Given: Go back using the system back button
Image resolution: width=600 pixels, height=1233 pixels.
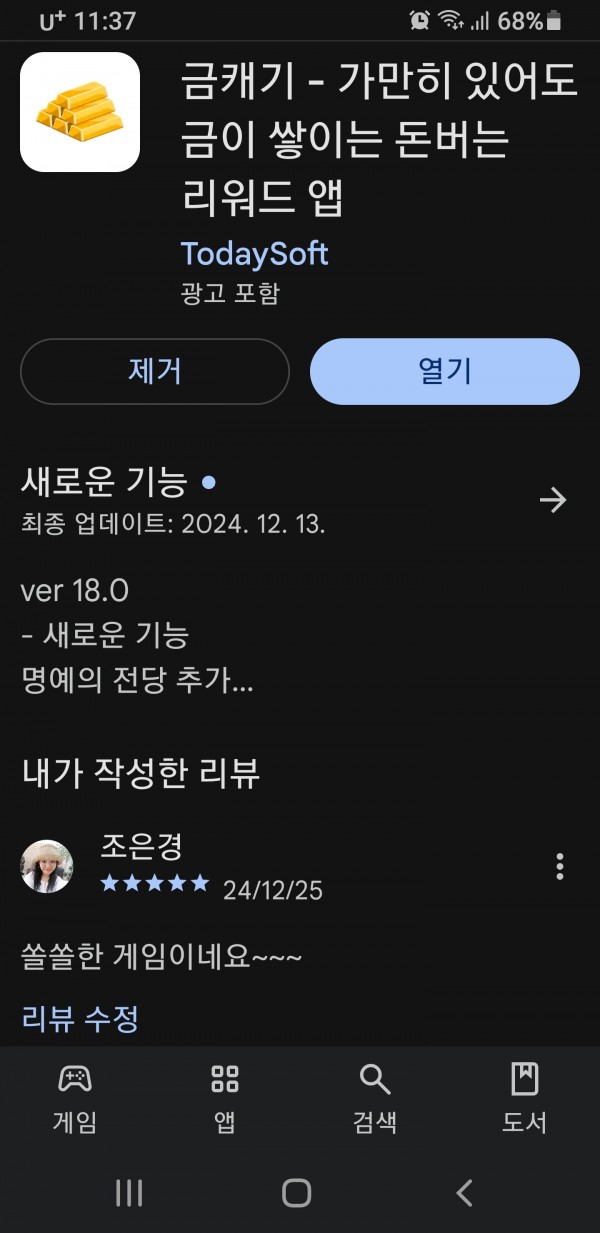Looking at the screenshot, I should click(x=464, y=1192).
